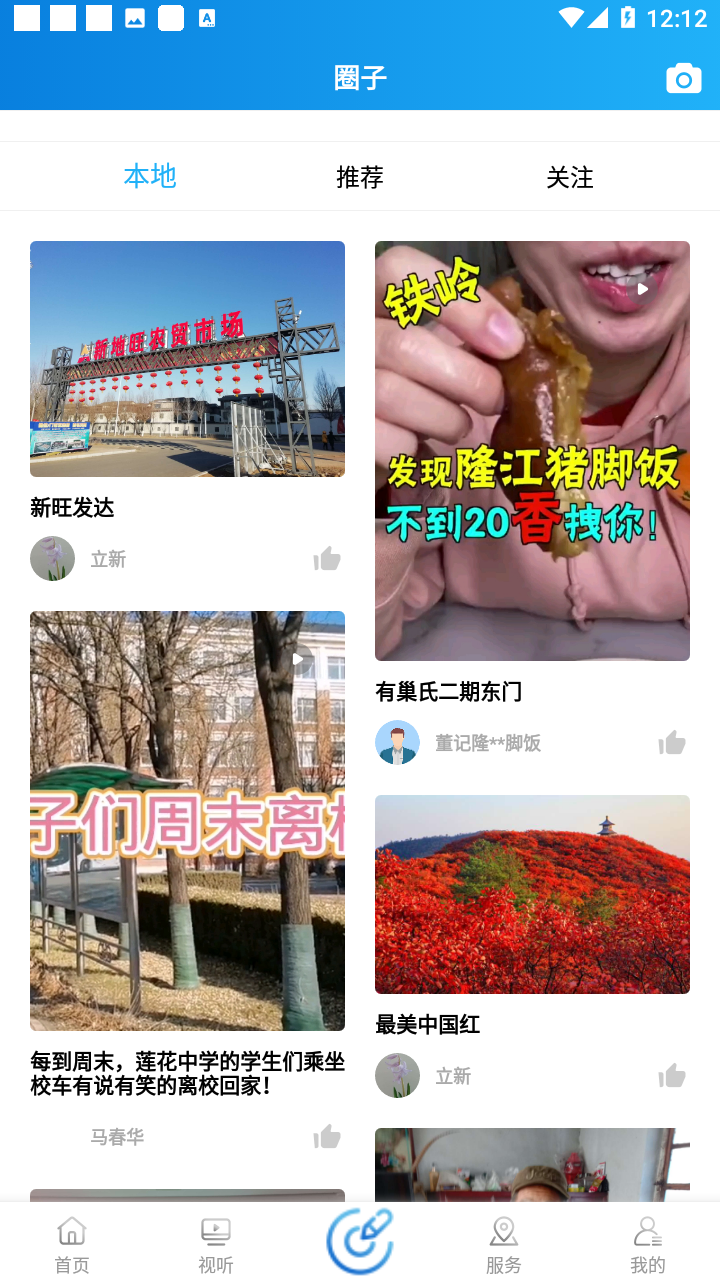
Task: Play the 有巢氏二期东门 video
Action: (643, 290)
